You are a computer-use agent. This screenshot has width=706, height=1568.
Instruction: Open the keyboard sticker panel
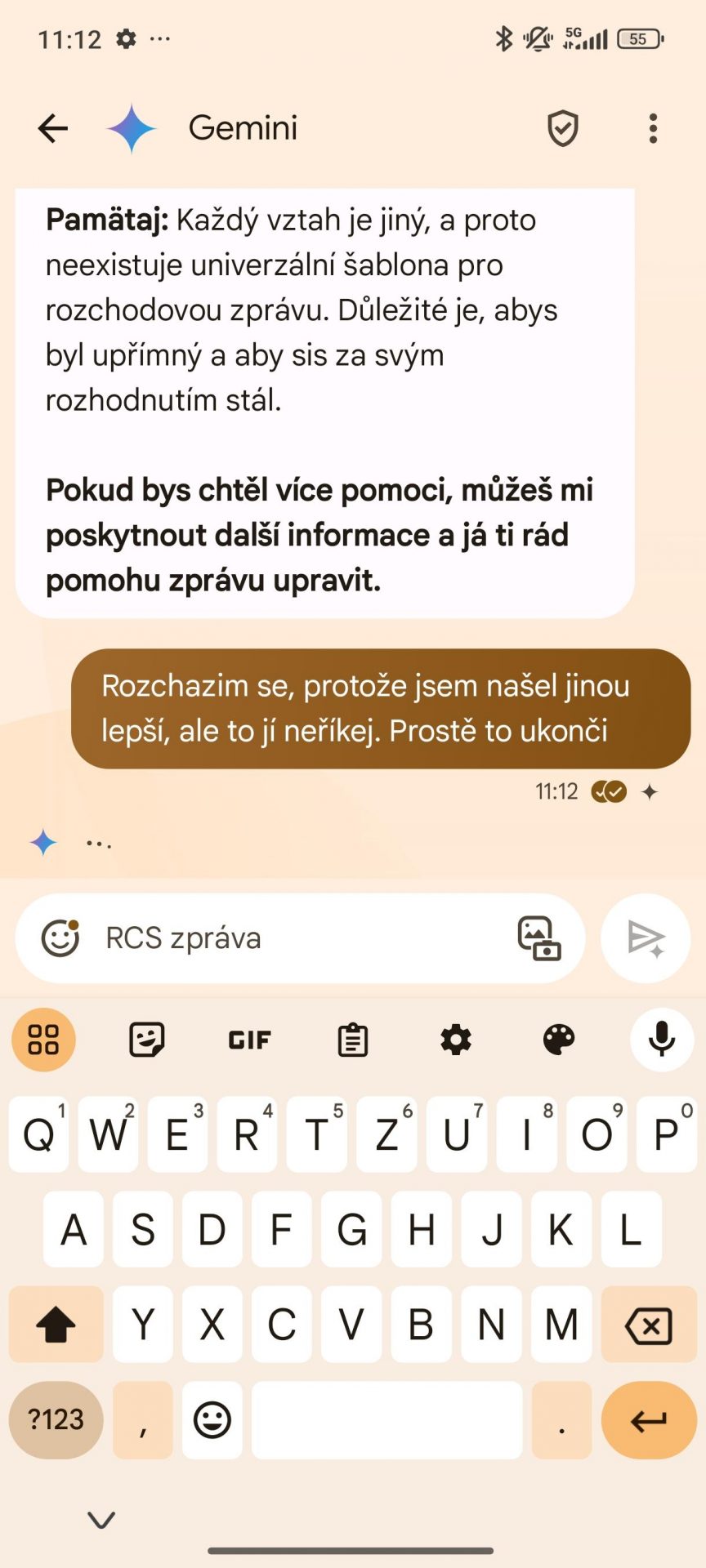147,1040
